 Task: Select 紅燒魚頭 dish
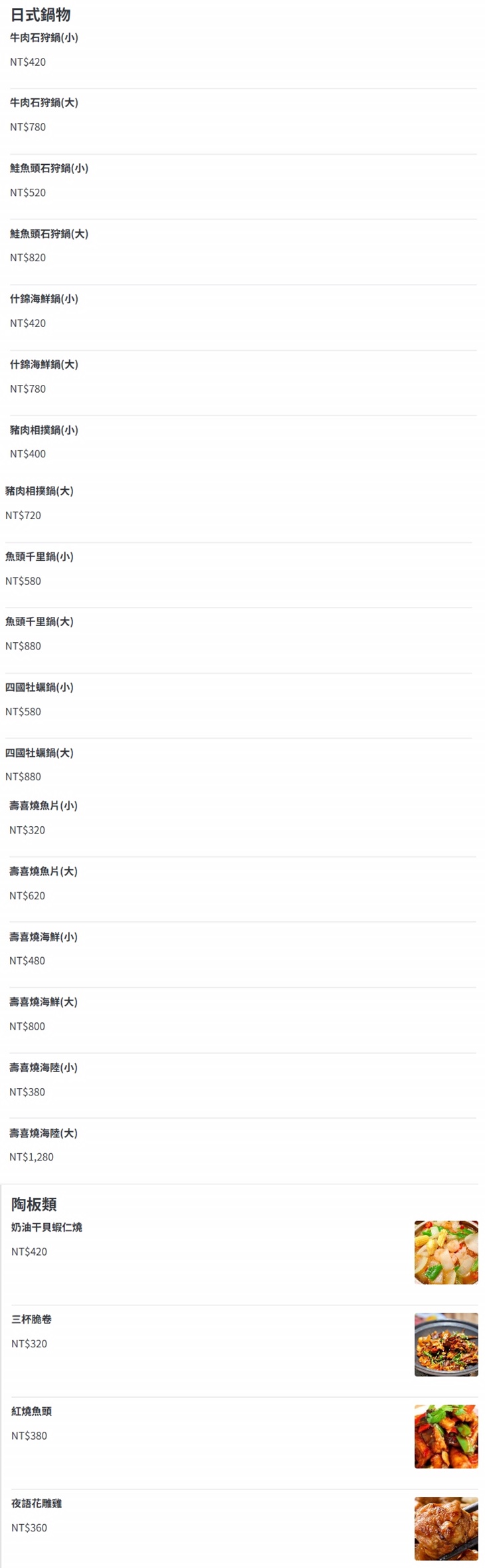(31, 1412)
